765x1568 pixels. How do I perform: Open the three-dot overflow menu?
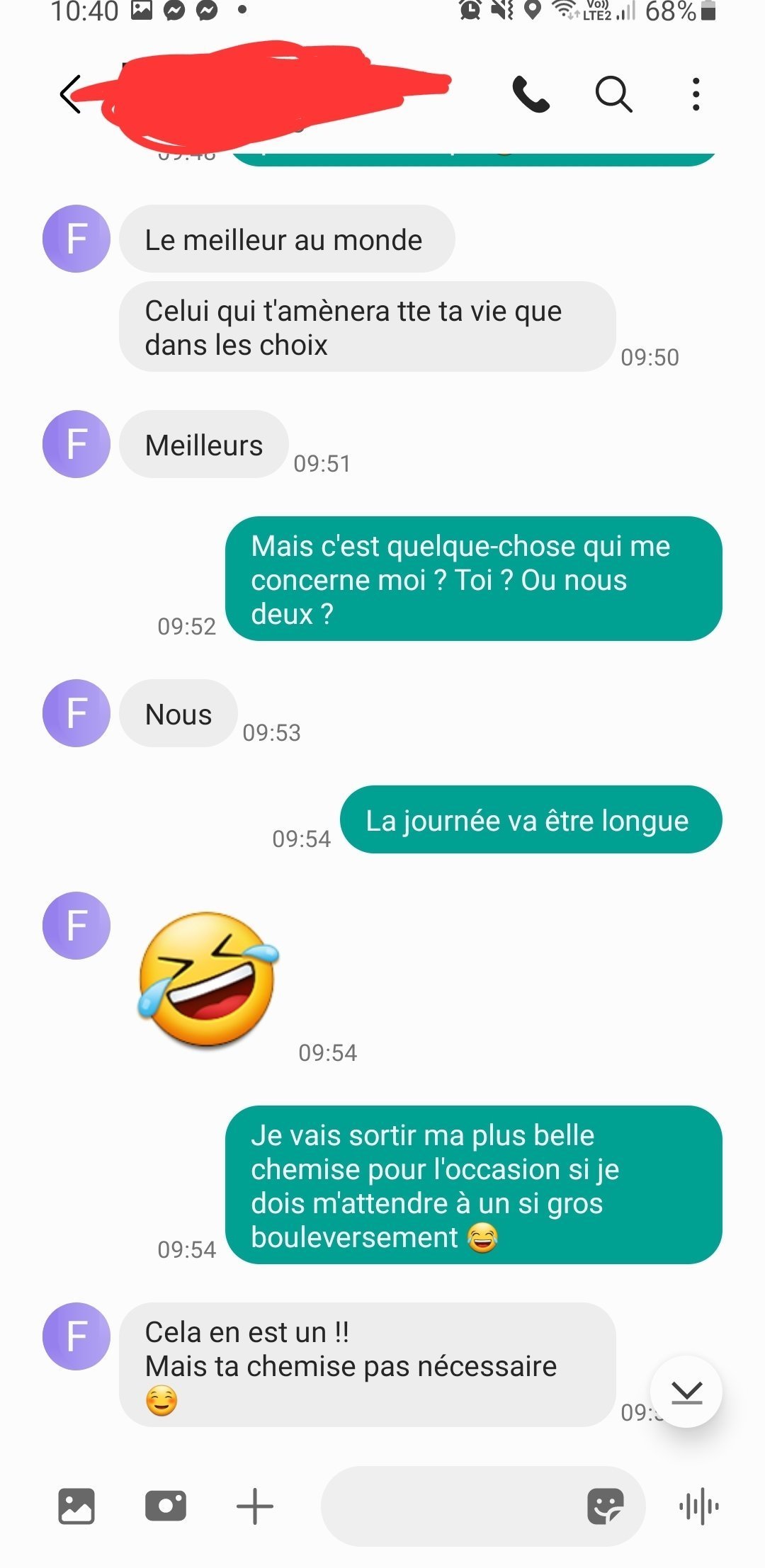[x=696, y=94]
